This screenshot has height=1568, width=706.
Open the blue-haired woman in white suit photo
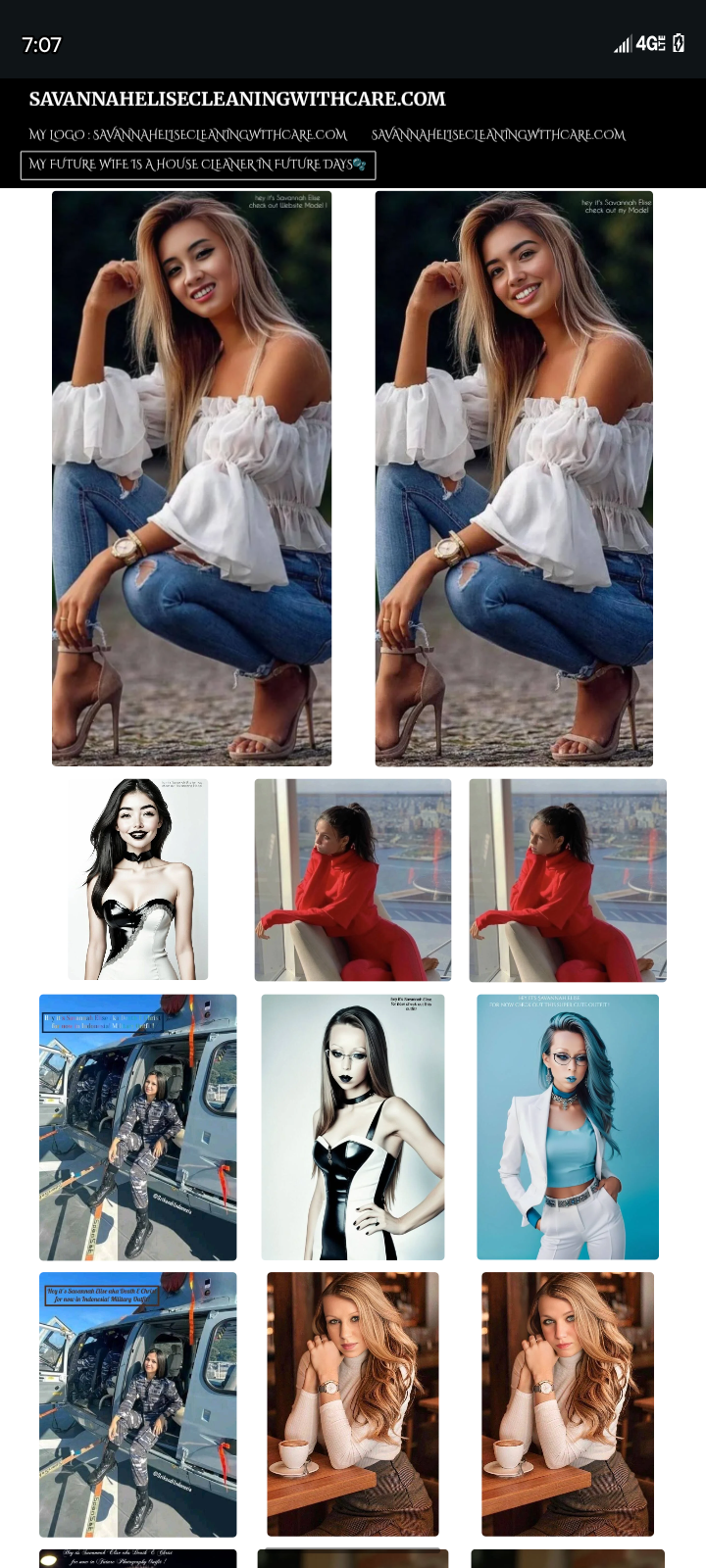click(x=568, y=1127)
